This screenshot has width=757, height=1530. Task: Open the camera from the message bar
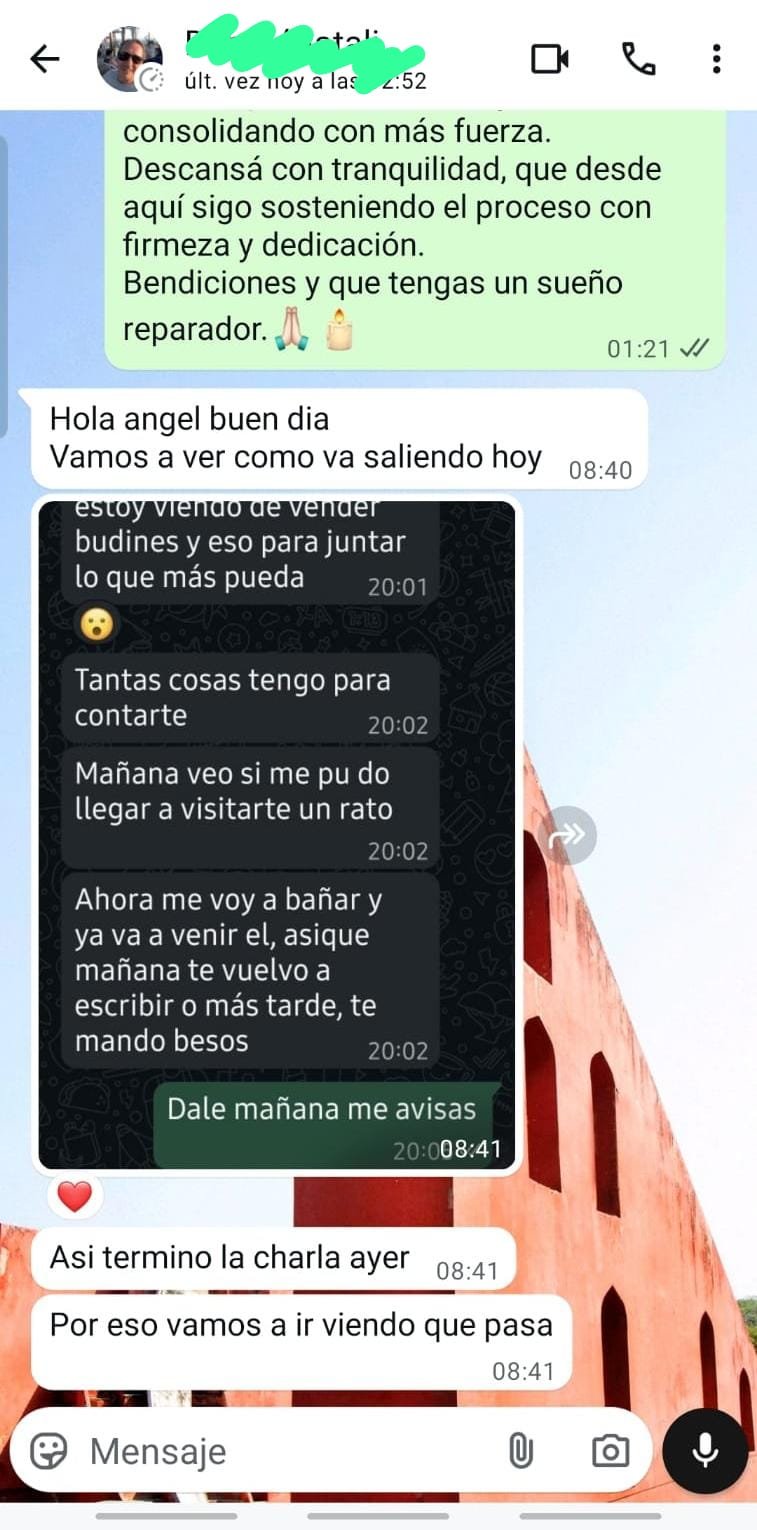[x=609, y=1450]
